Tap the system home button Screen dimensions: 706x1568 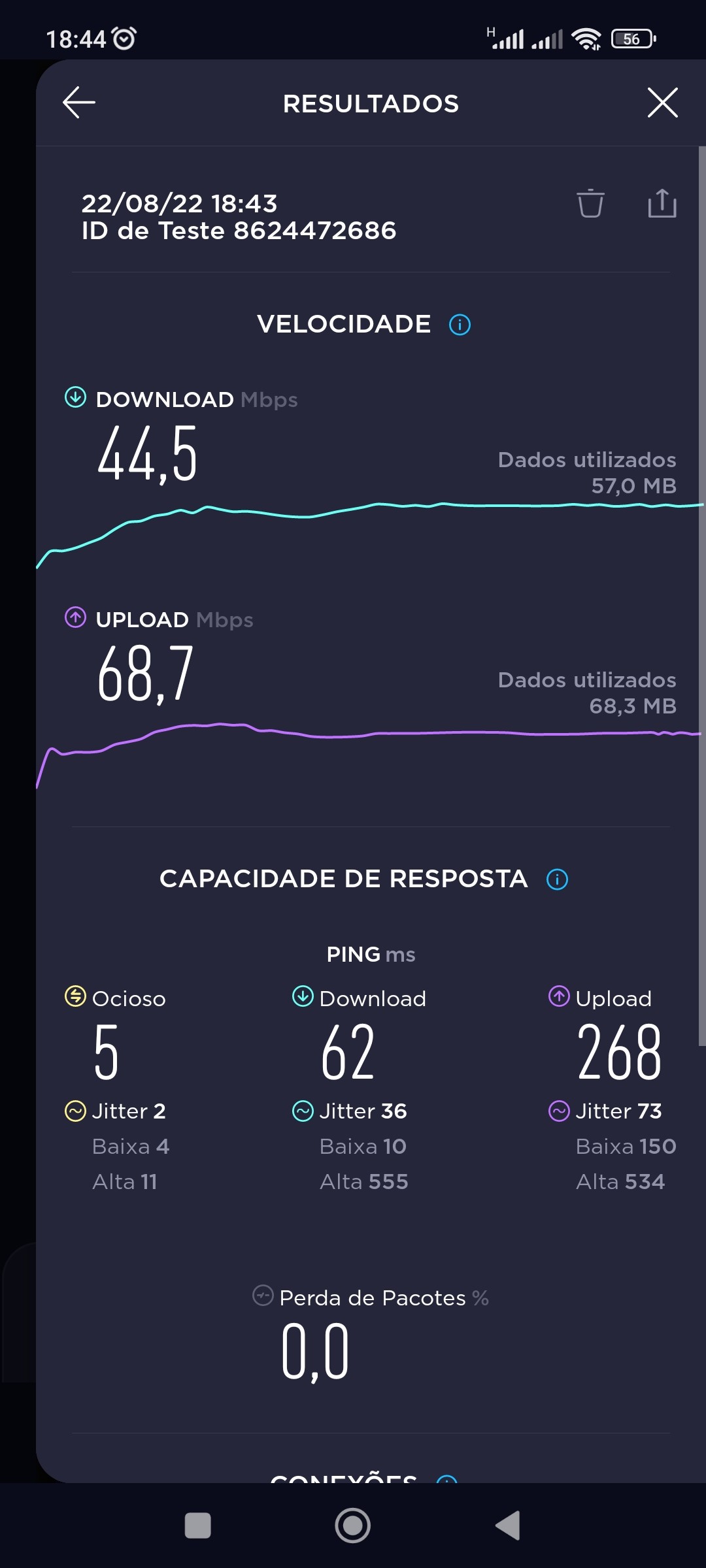pyautogui.click(x=353, y=1526)
